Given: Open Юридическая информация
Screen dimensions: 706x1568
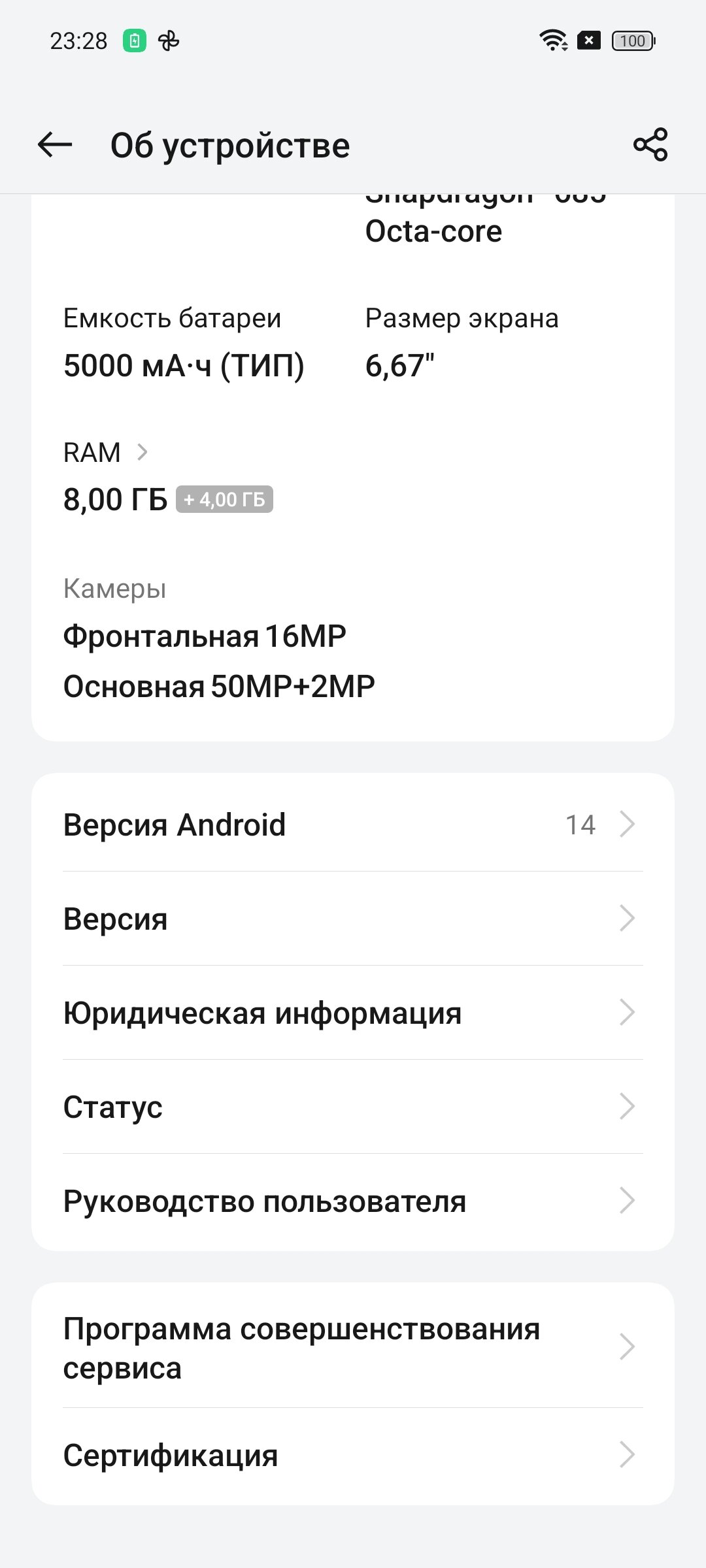Looking at the screenshot, I should (353, 1013).
